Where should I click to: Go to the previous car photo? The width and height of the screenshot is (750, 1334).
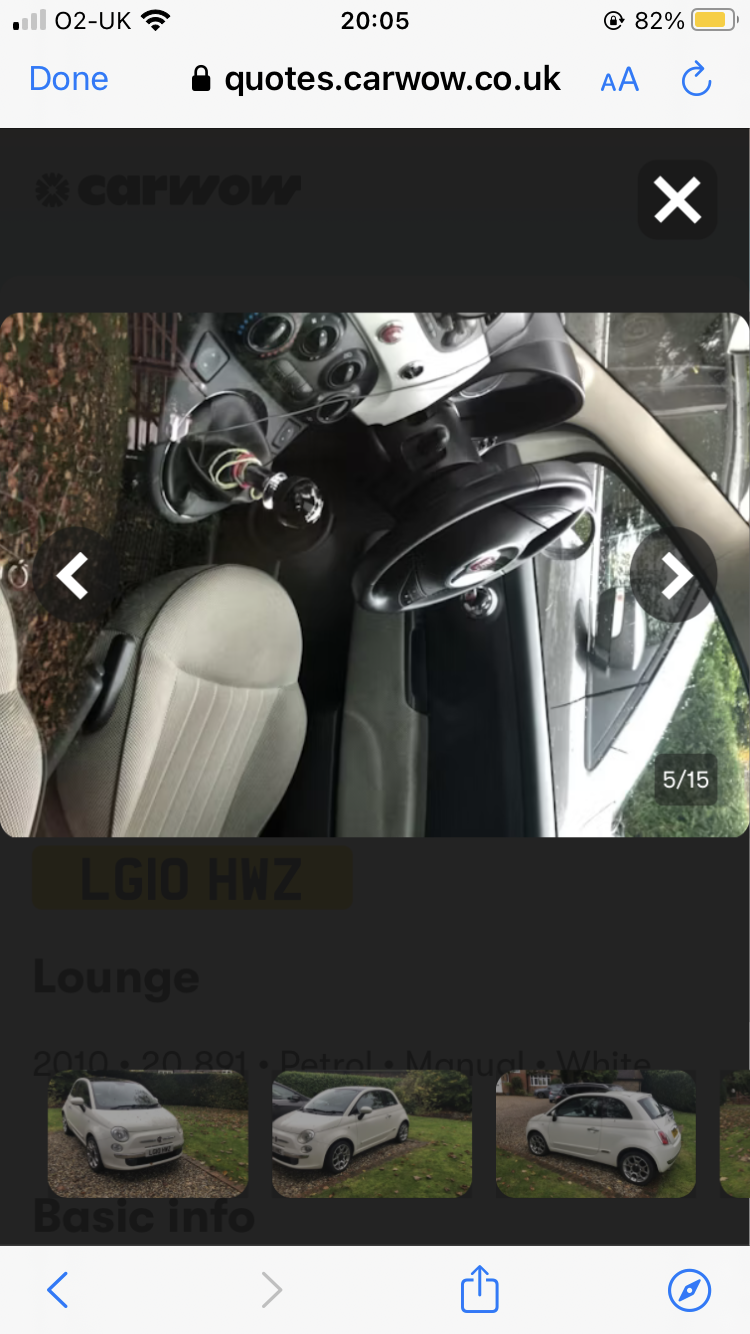coord(75,576)
